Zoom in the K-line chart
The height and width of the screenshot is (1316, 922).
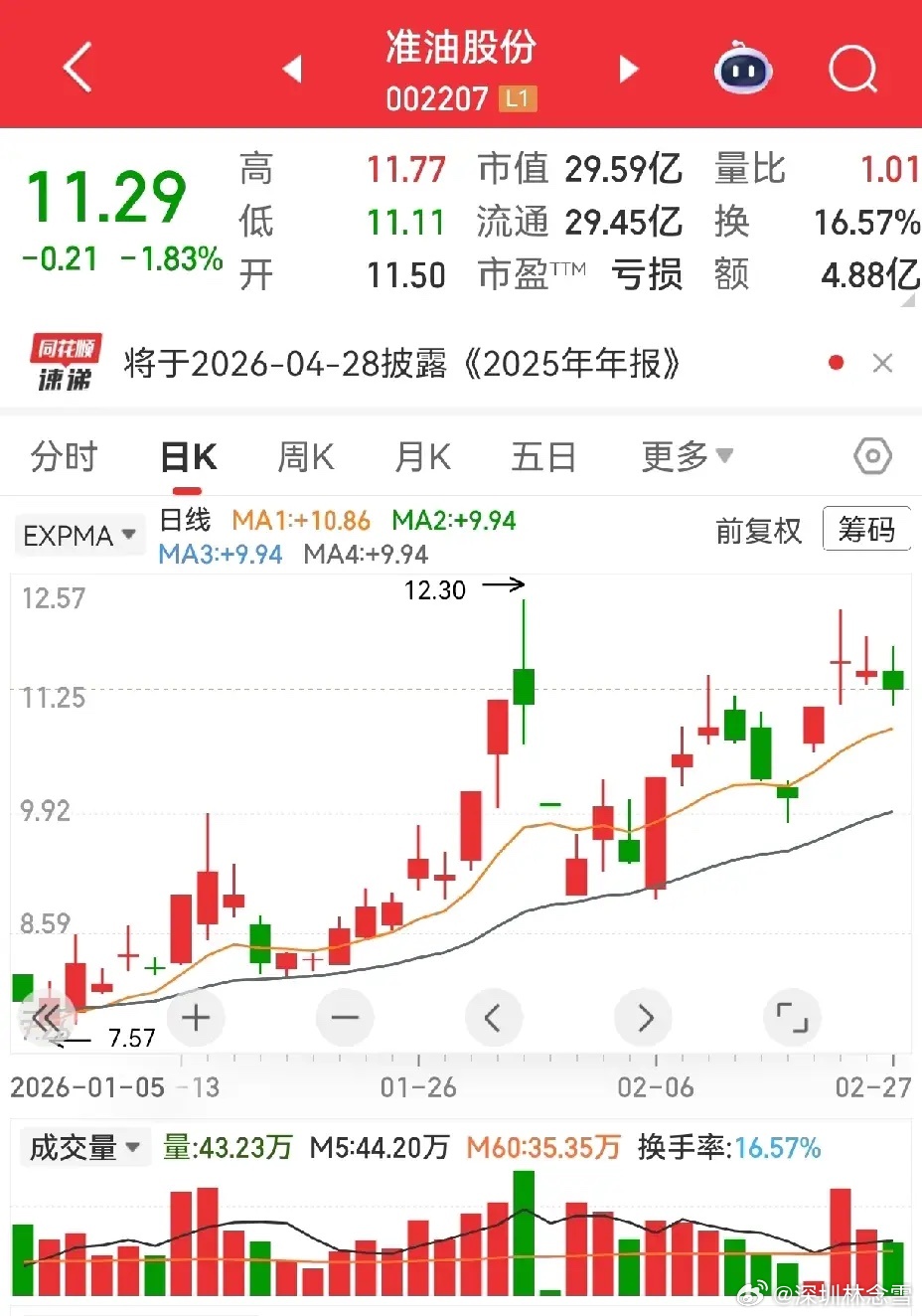196,1017
